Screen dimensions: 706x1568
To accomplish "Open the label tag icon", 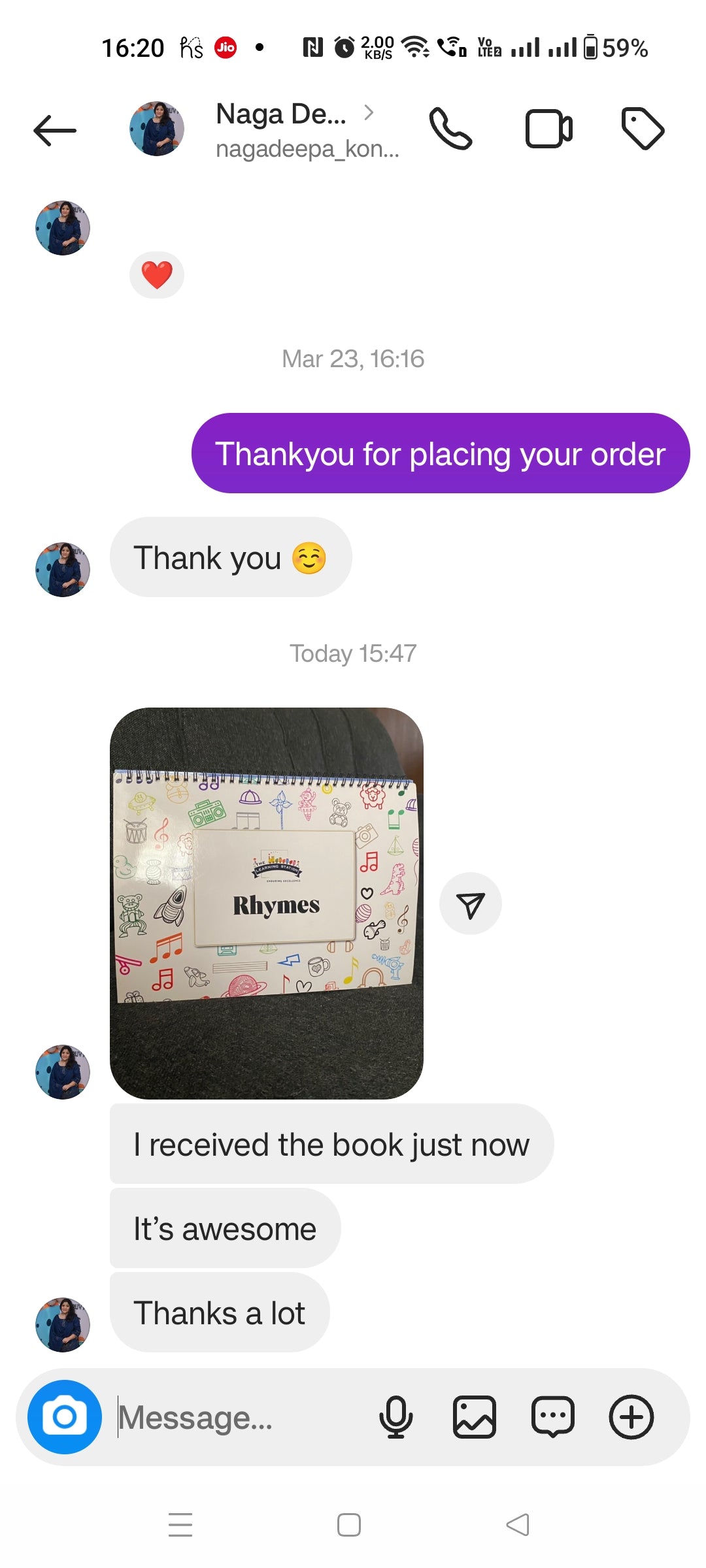I will pyautogui.click(x=643, y=129).
